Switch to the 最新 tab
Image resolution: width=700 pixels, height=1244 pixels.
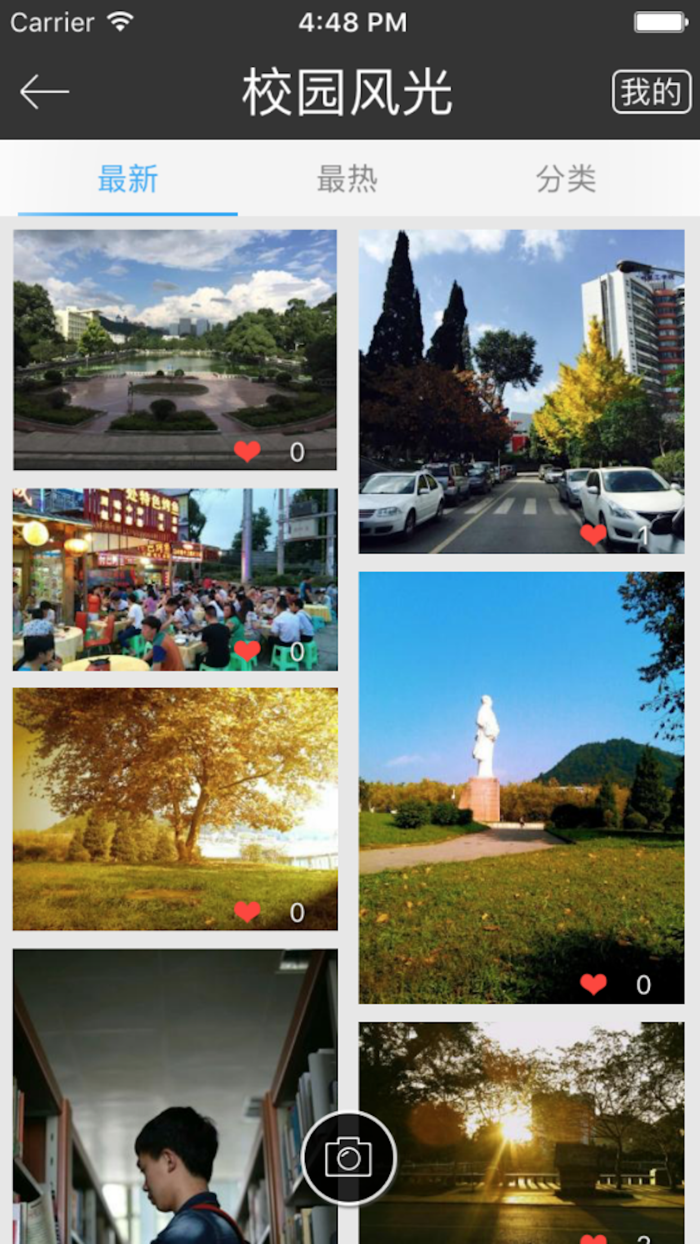click(x=128, y=179)
